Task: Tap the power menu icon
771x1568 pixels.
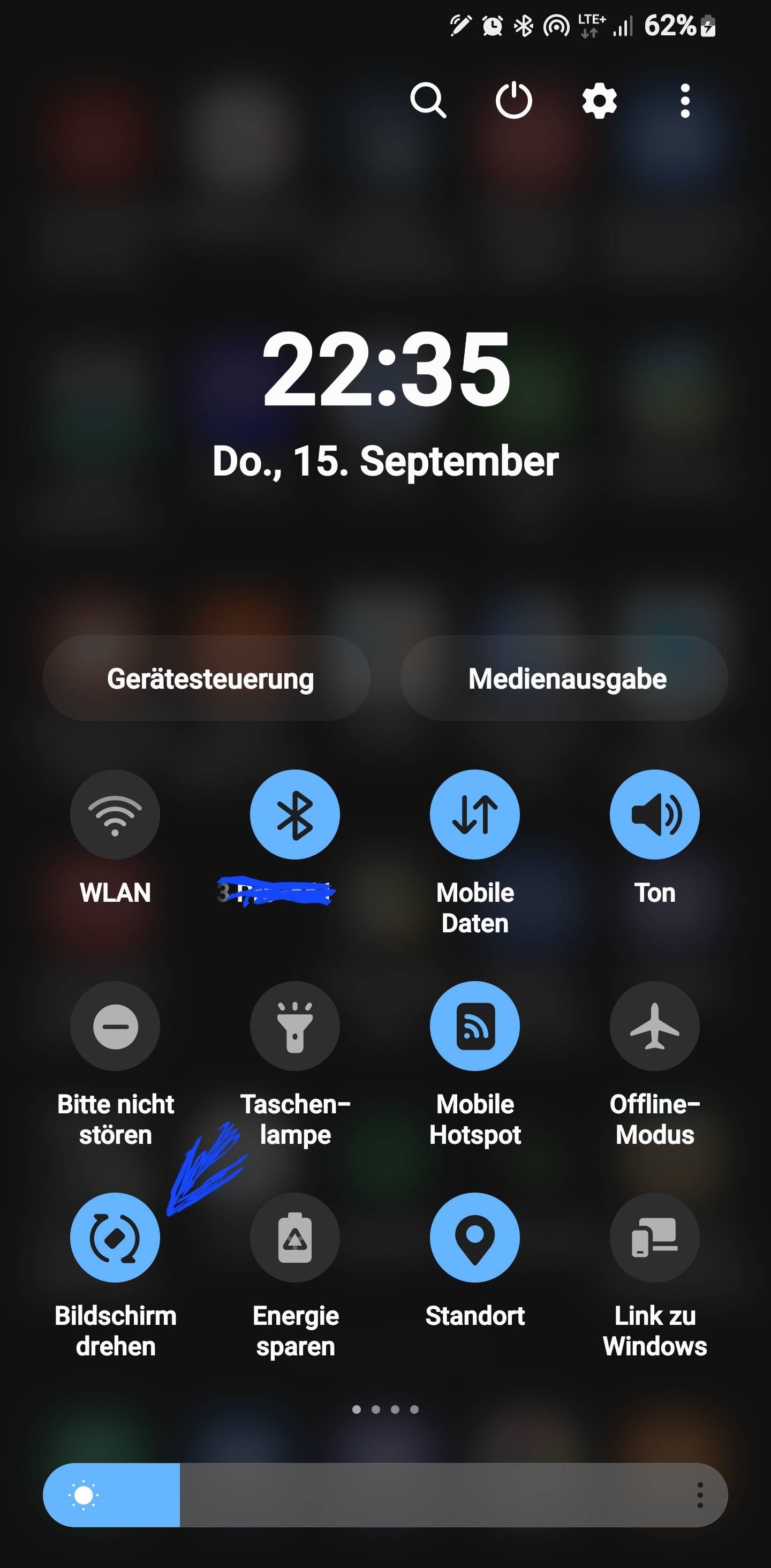Action: point(514,101)
